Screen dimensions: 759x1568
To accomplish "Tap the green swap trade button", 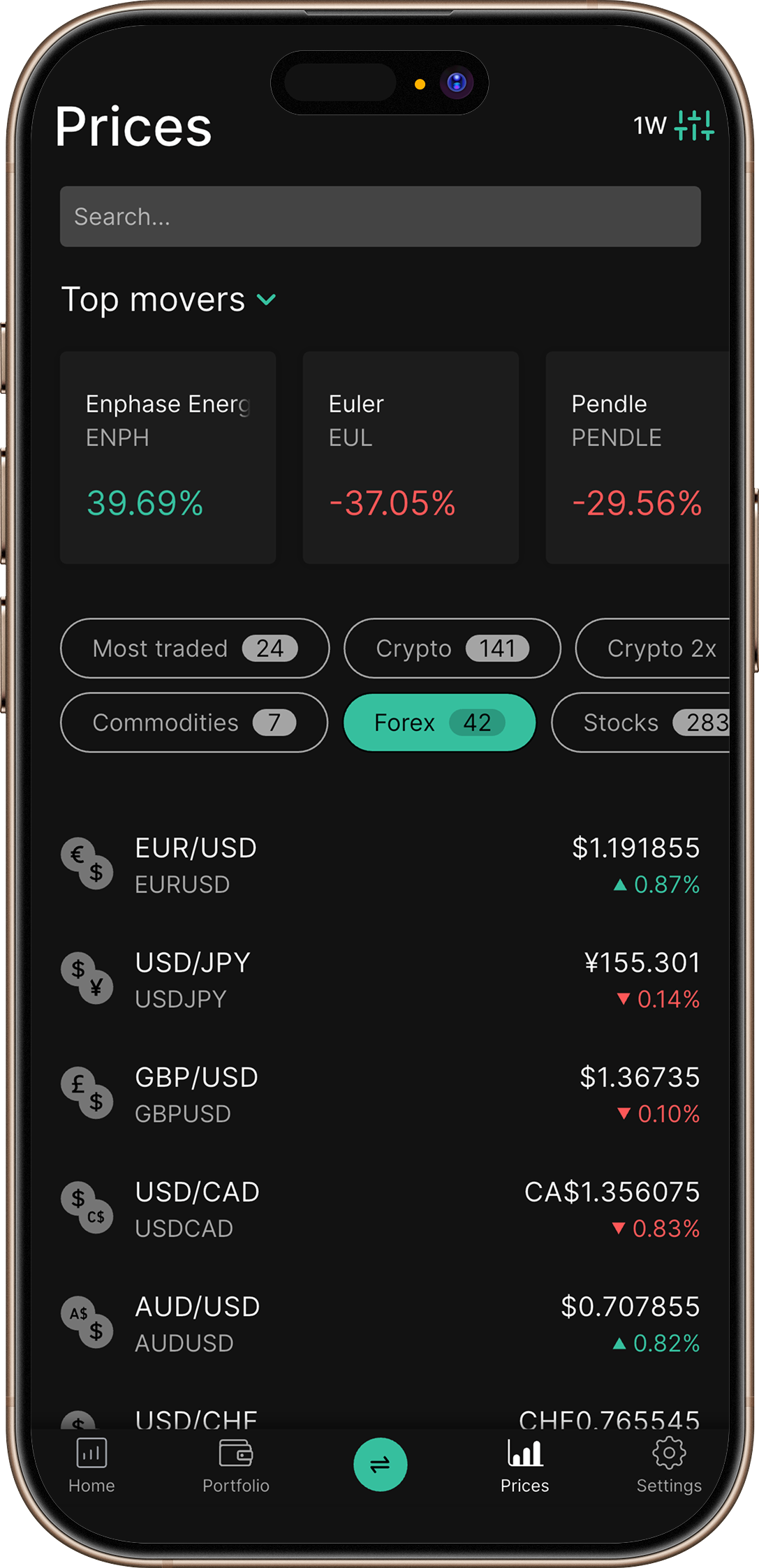I will [380, 1464].
